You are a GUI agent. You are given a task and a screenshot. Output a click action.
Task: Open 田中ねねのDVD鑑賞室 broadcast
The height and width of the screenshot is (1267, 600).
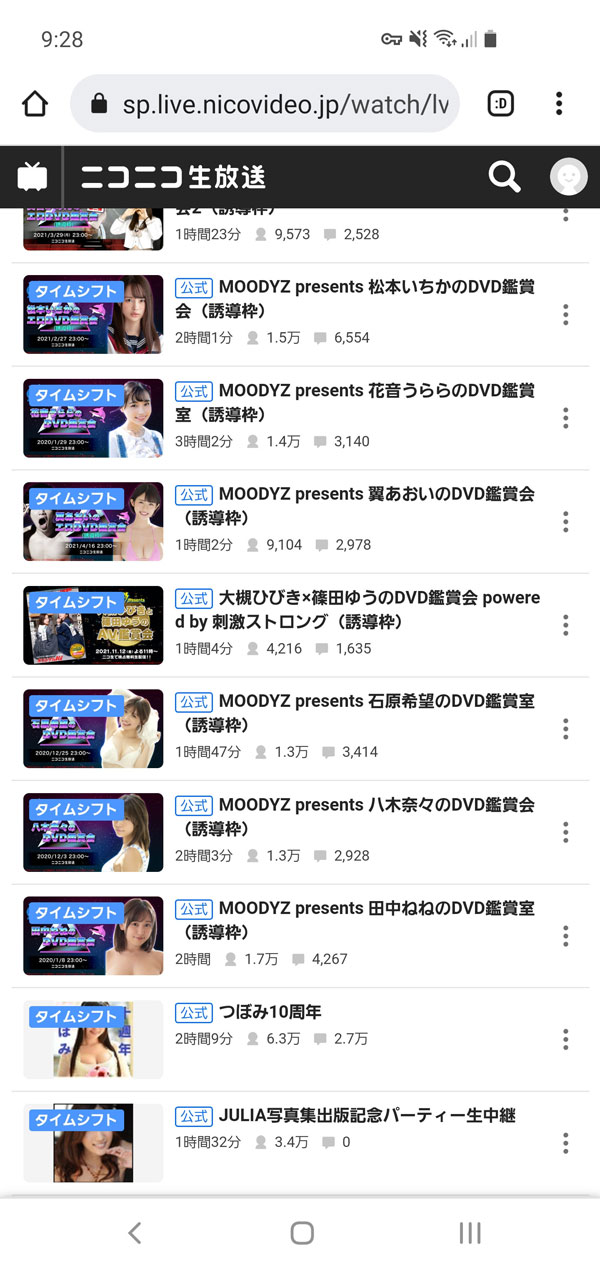(x=355, y=920)
